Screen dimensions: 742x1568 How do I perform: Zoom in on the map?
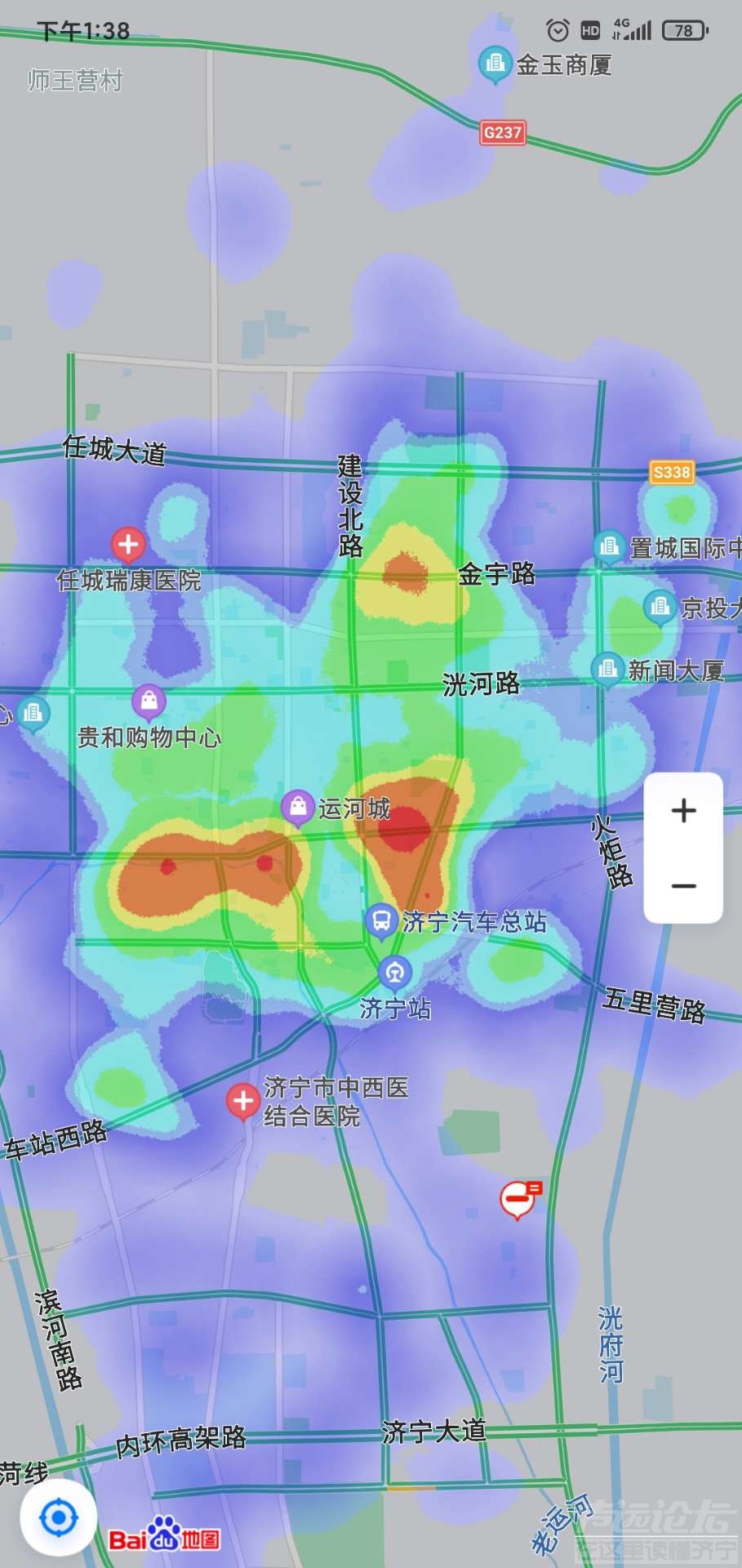683,810
